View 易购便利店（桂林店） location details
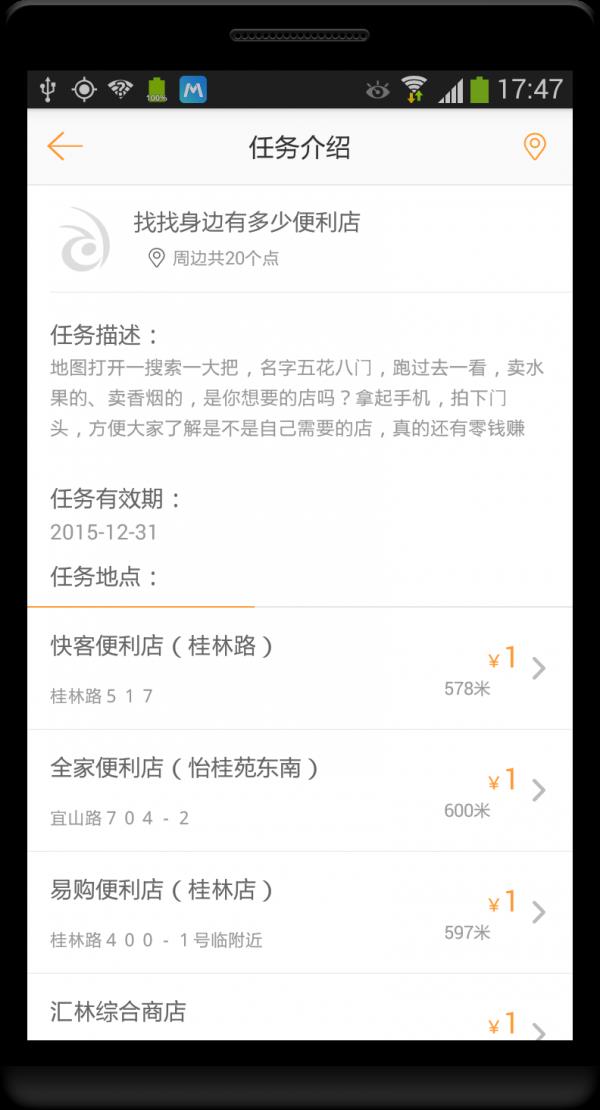Image resolution: width=600 pixels, height=1110 pixels. tap(299, 912)
